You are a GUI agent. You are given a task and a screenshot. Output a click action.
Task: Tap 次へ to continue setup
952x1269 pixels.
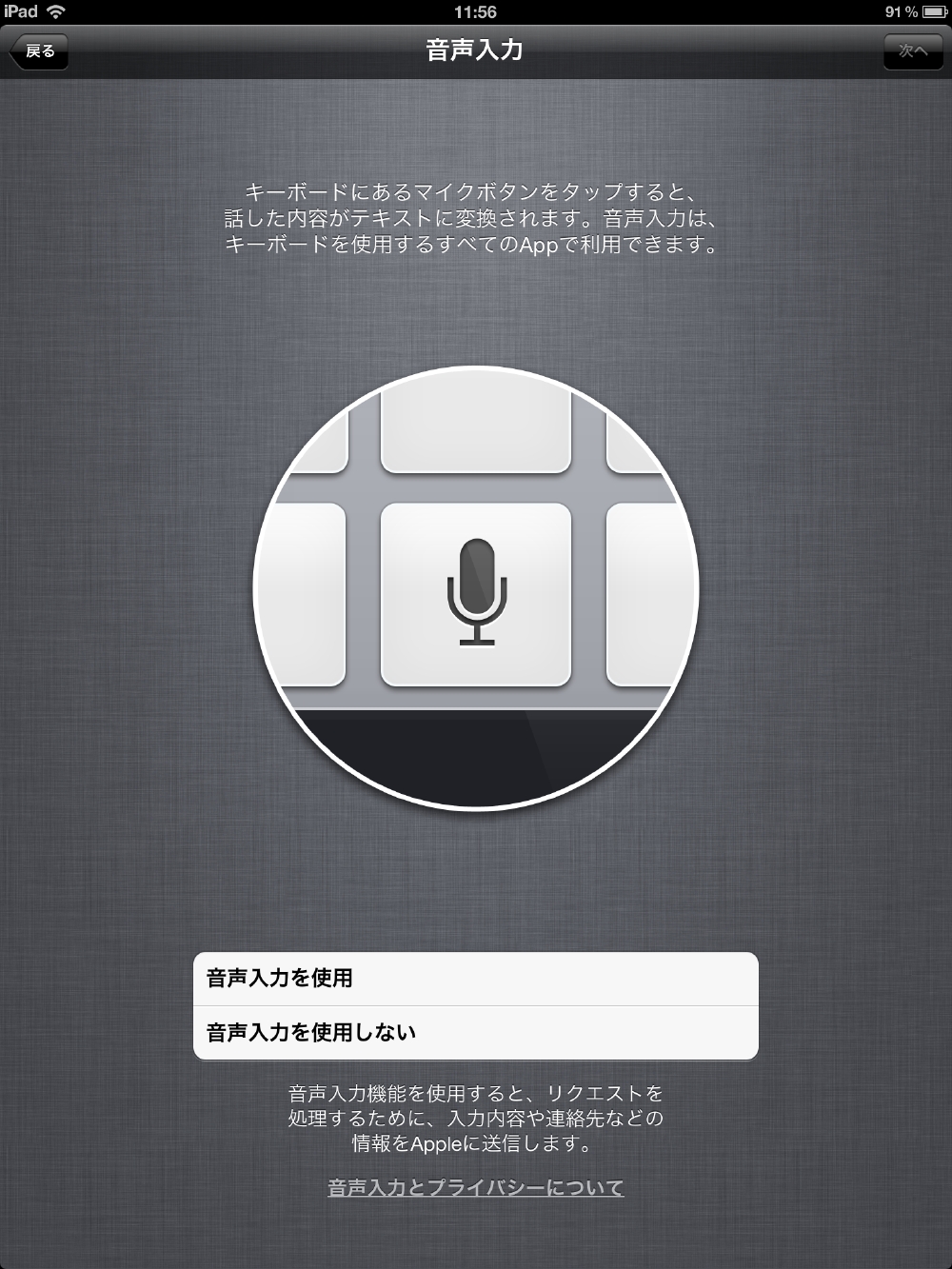point(912,51)
